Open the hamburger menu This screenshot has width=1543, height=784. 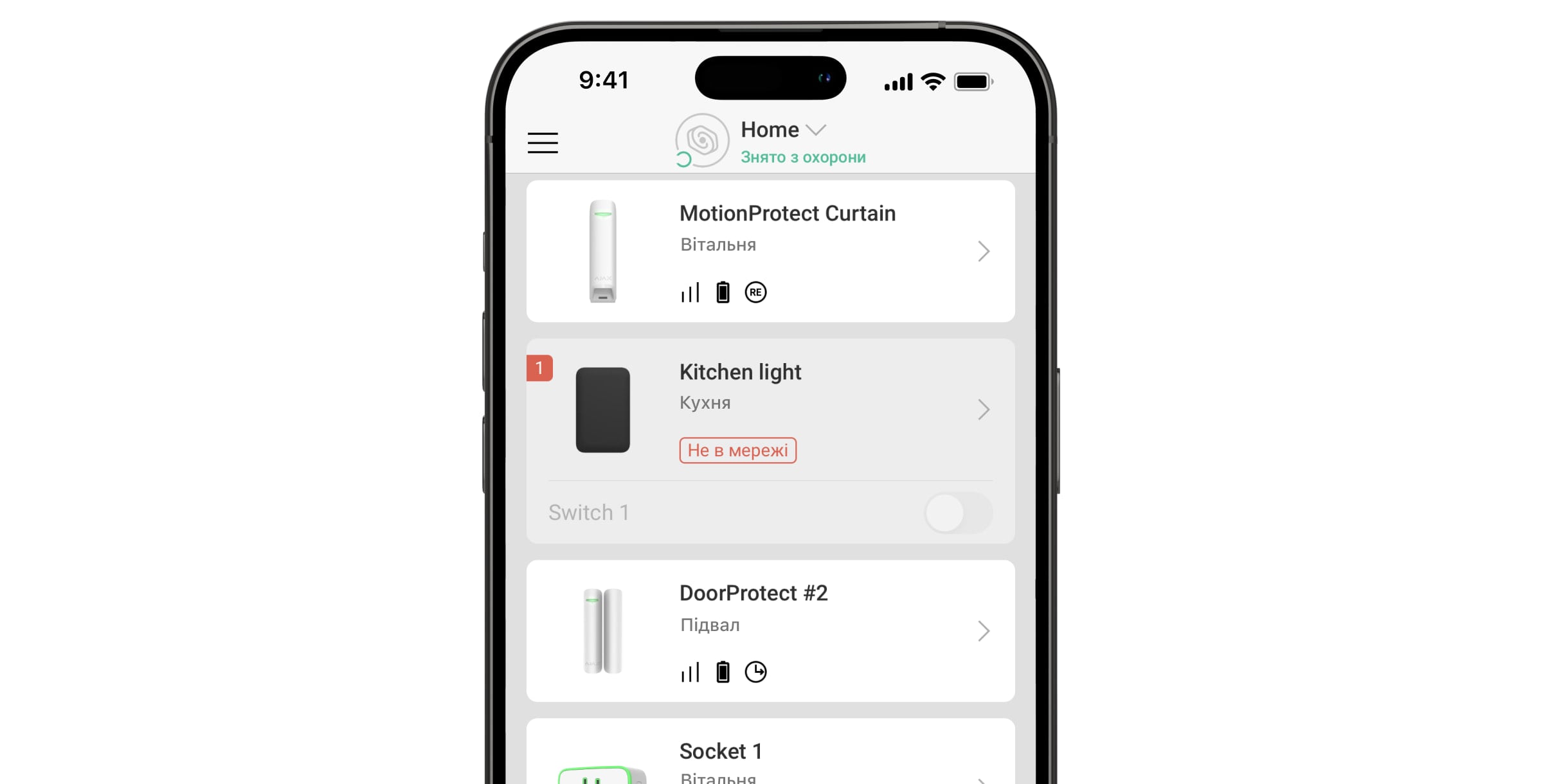click(x=543, y=143)
